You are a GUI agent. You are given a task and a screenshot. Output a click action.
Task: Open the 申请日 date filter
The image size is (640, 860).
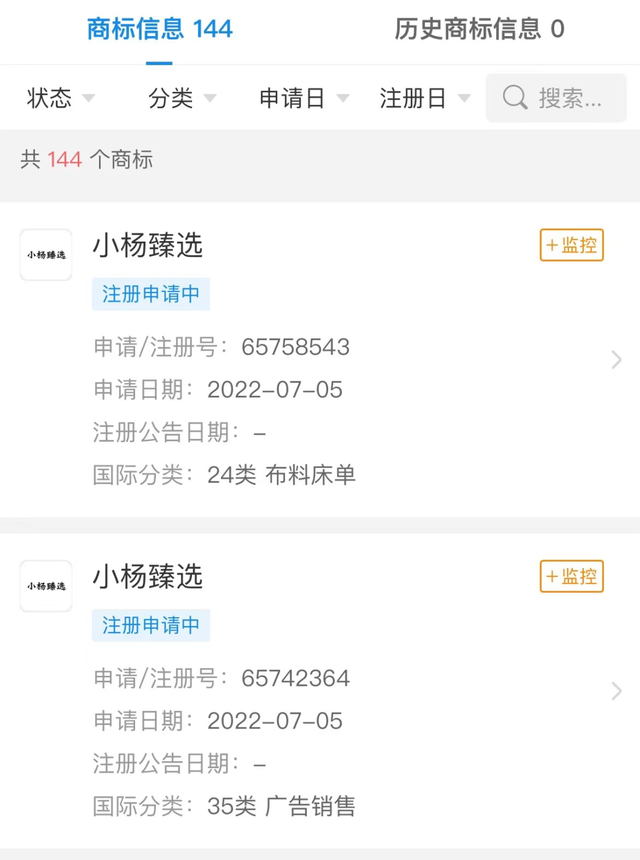pos(304,98)
